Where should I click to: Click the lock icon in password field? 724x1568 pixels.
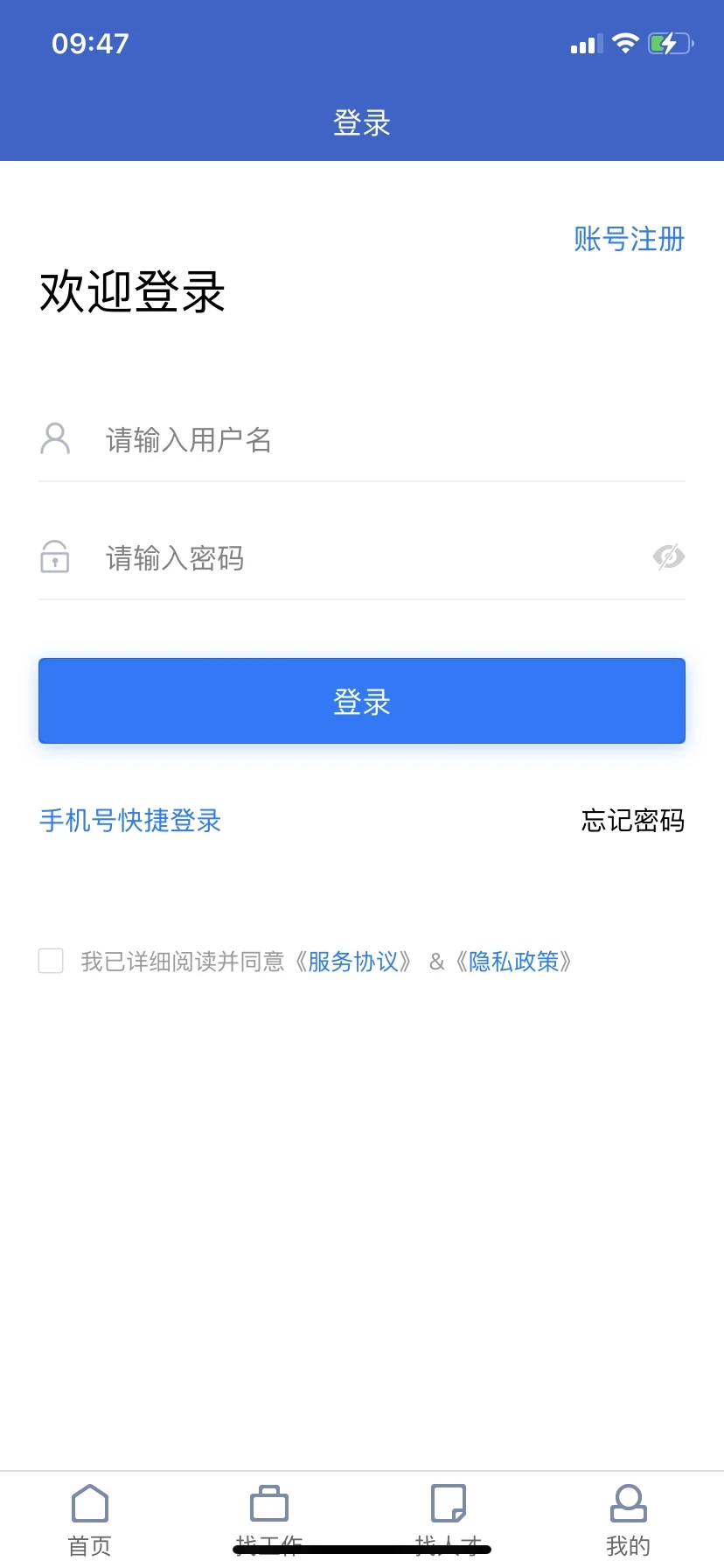coord(54,556)
